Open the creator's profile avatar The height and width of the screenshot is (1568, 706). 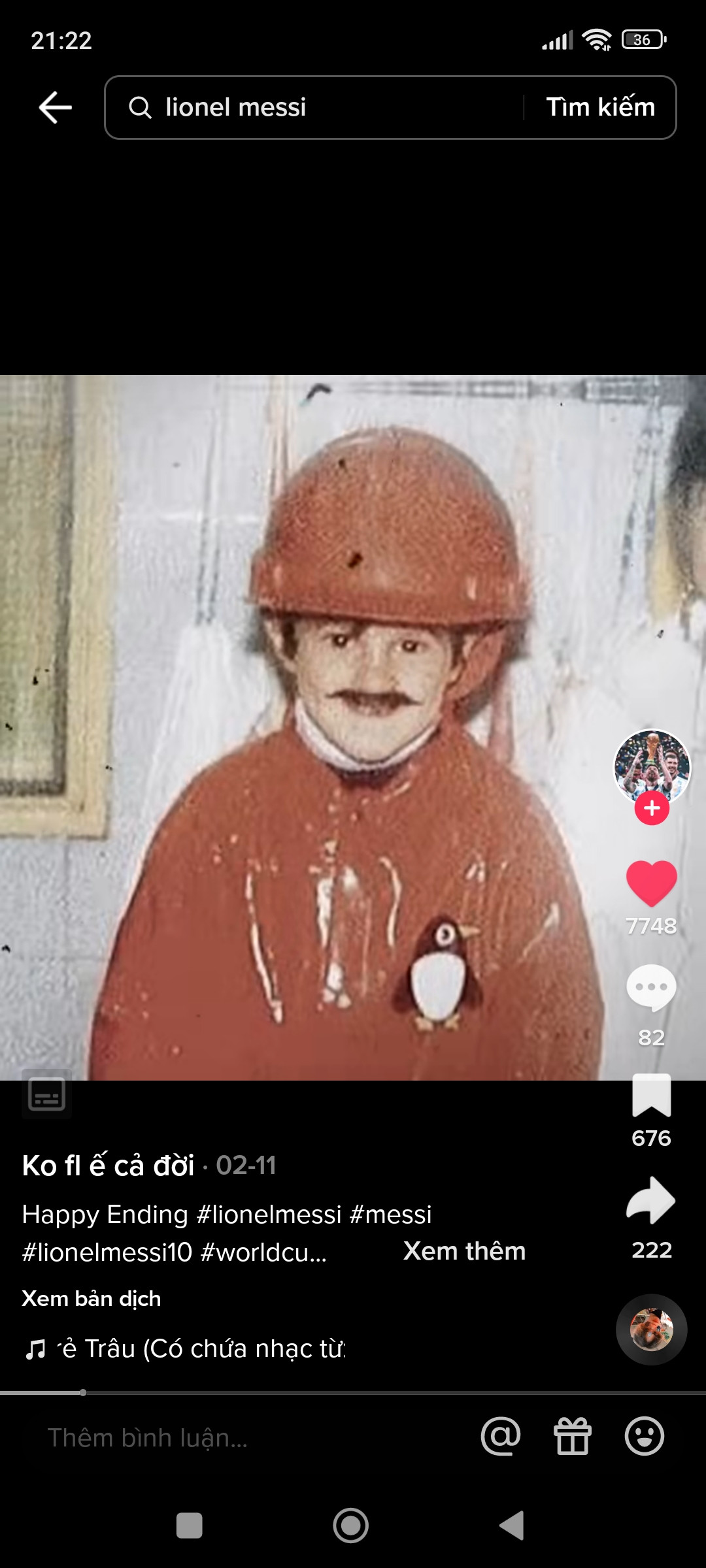652,766
